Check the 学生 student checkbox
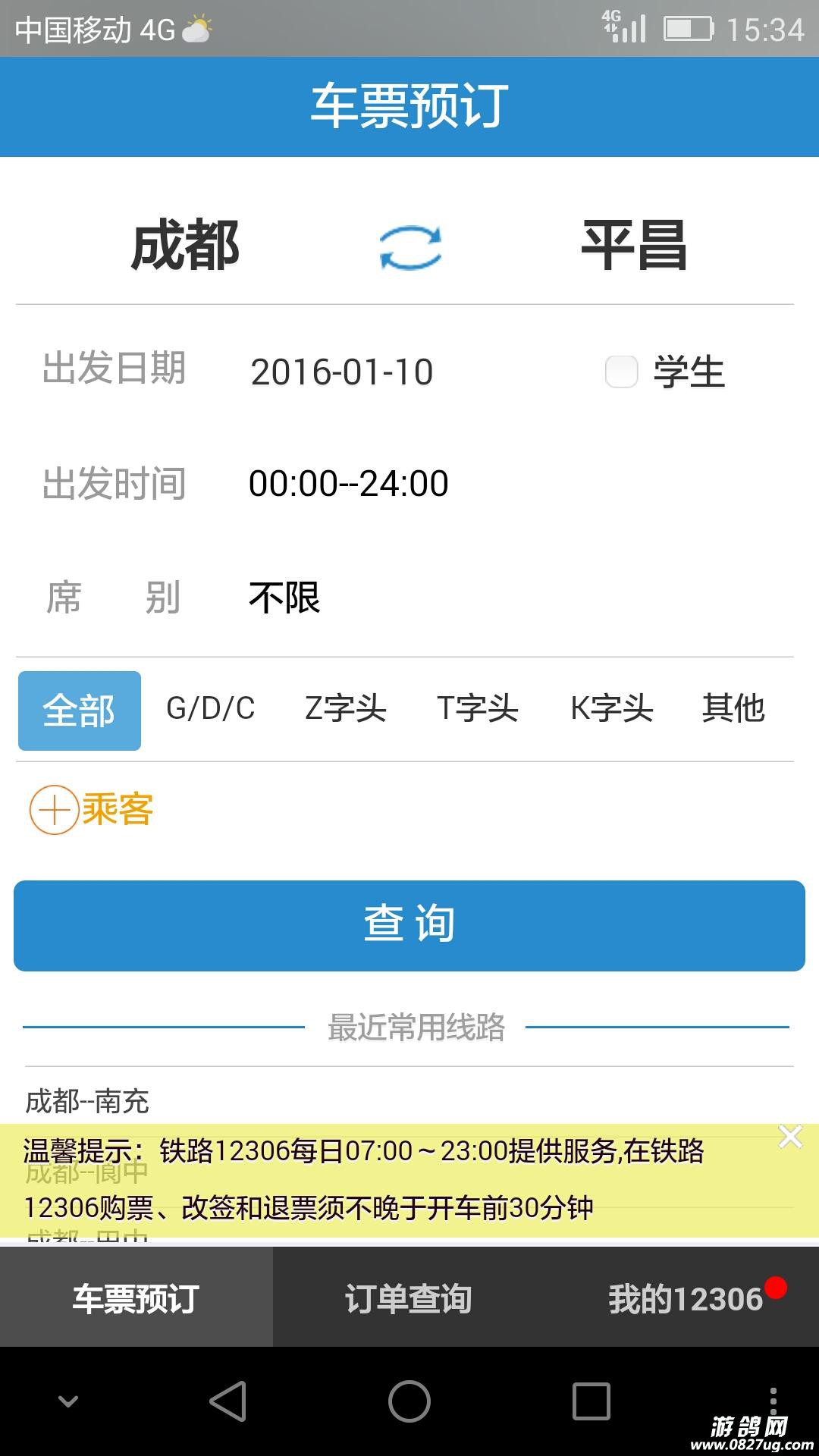 coord(621,372)
